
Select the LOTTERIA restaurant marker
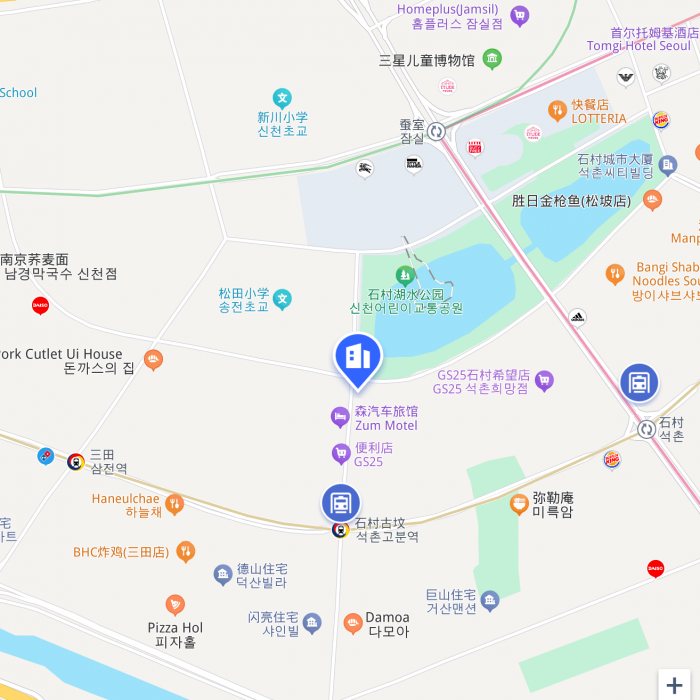[557, 110]
